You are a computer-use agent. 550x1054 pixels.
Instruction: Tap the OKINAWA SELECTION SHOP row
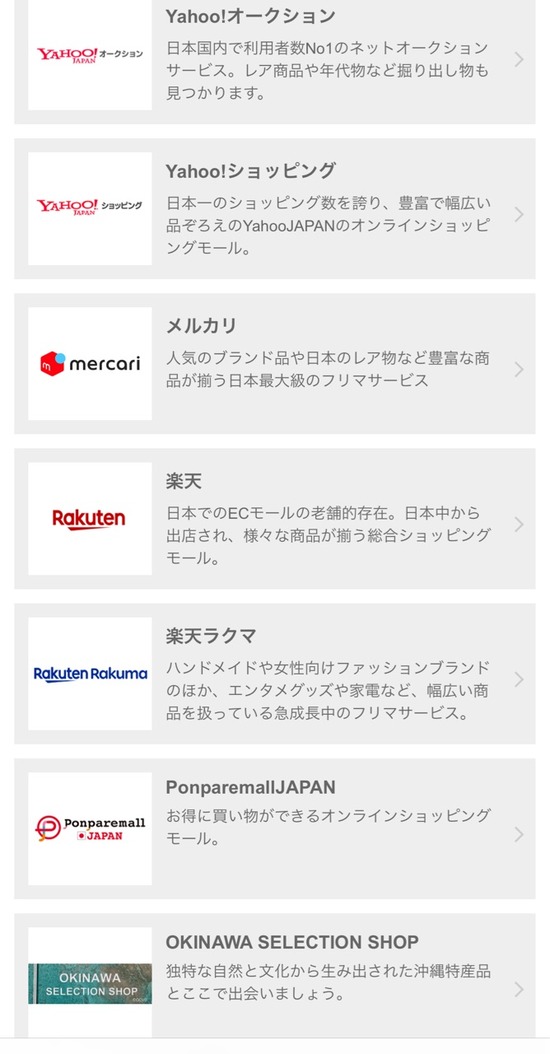274,976
